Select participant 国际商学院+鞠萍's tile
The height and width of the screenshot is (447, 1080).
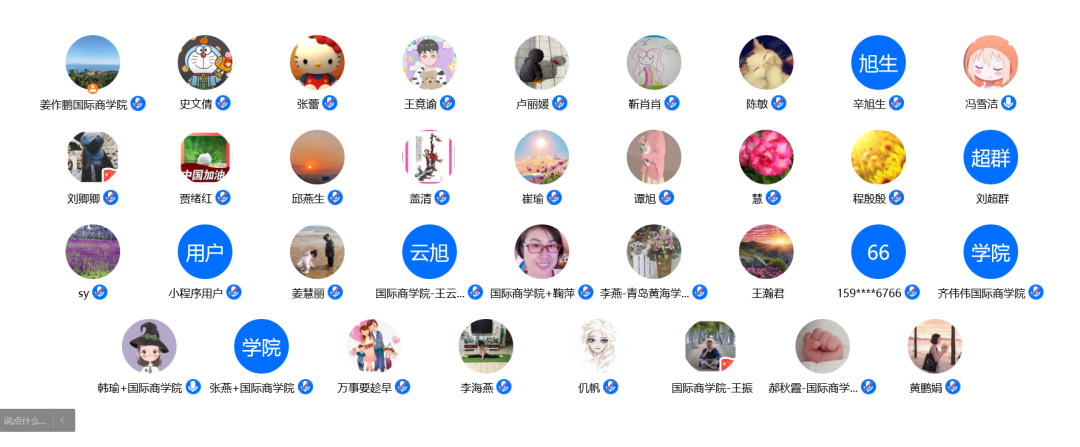click(x=541, y=252)
